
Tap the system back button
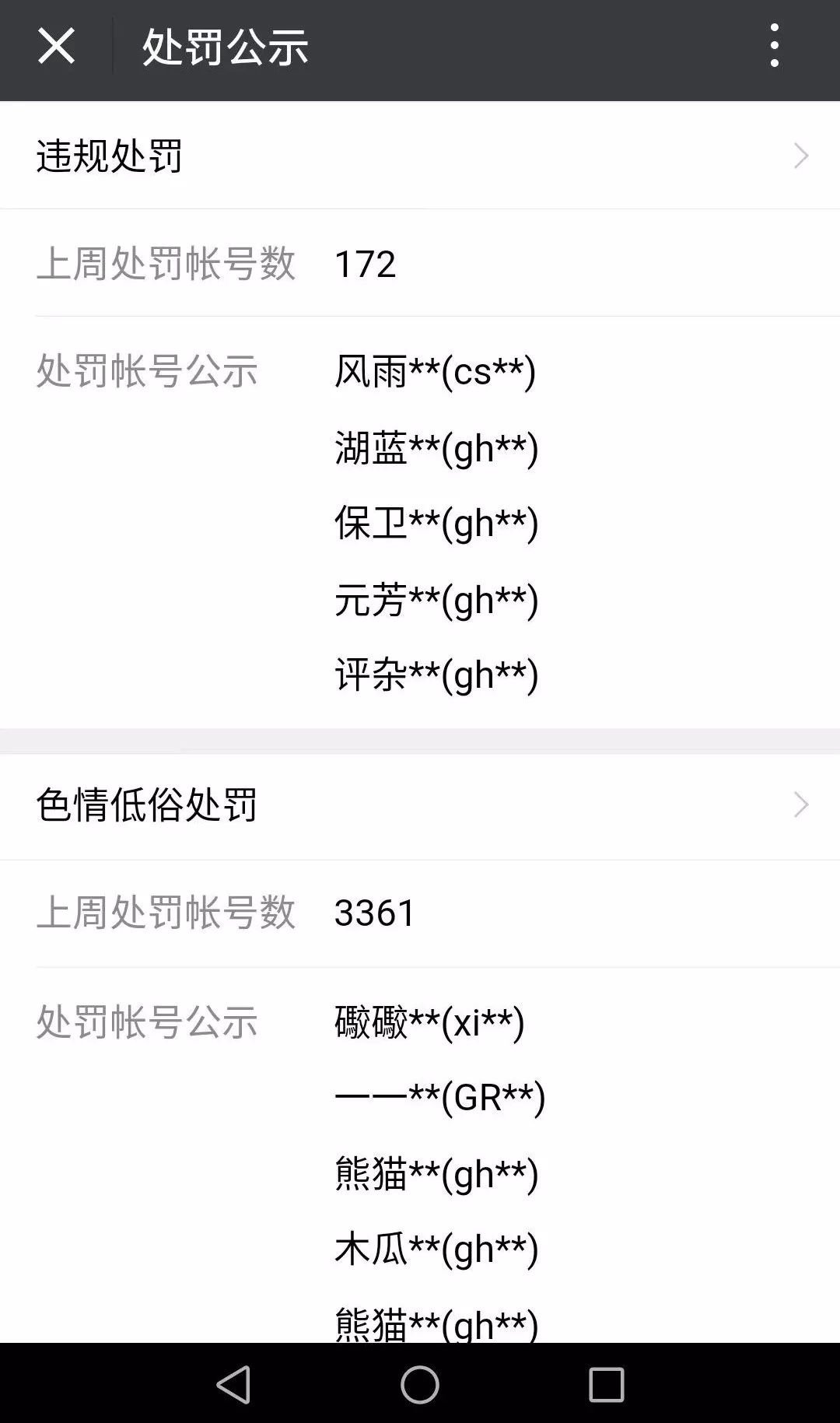233,1384
